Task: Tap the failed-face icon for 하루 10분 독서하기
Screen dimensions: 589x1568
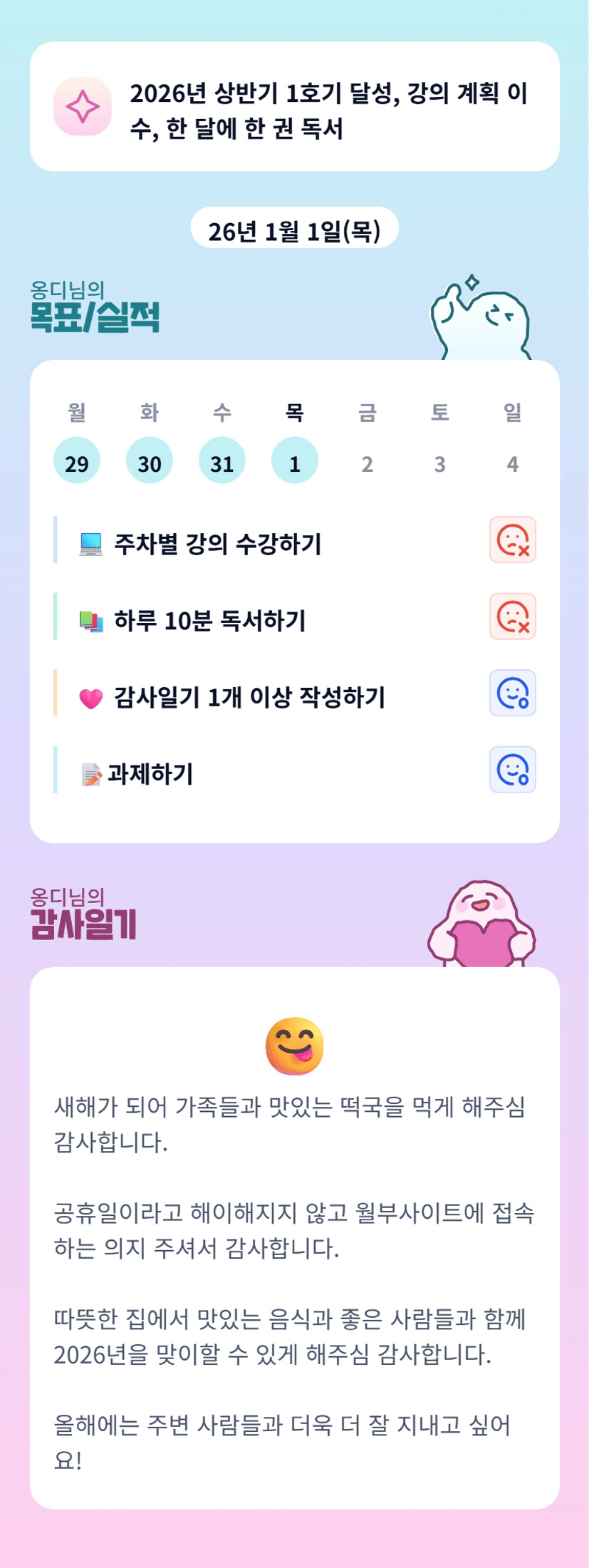Action: click(x=513, y=617)
